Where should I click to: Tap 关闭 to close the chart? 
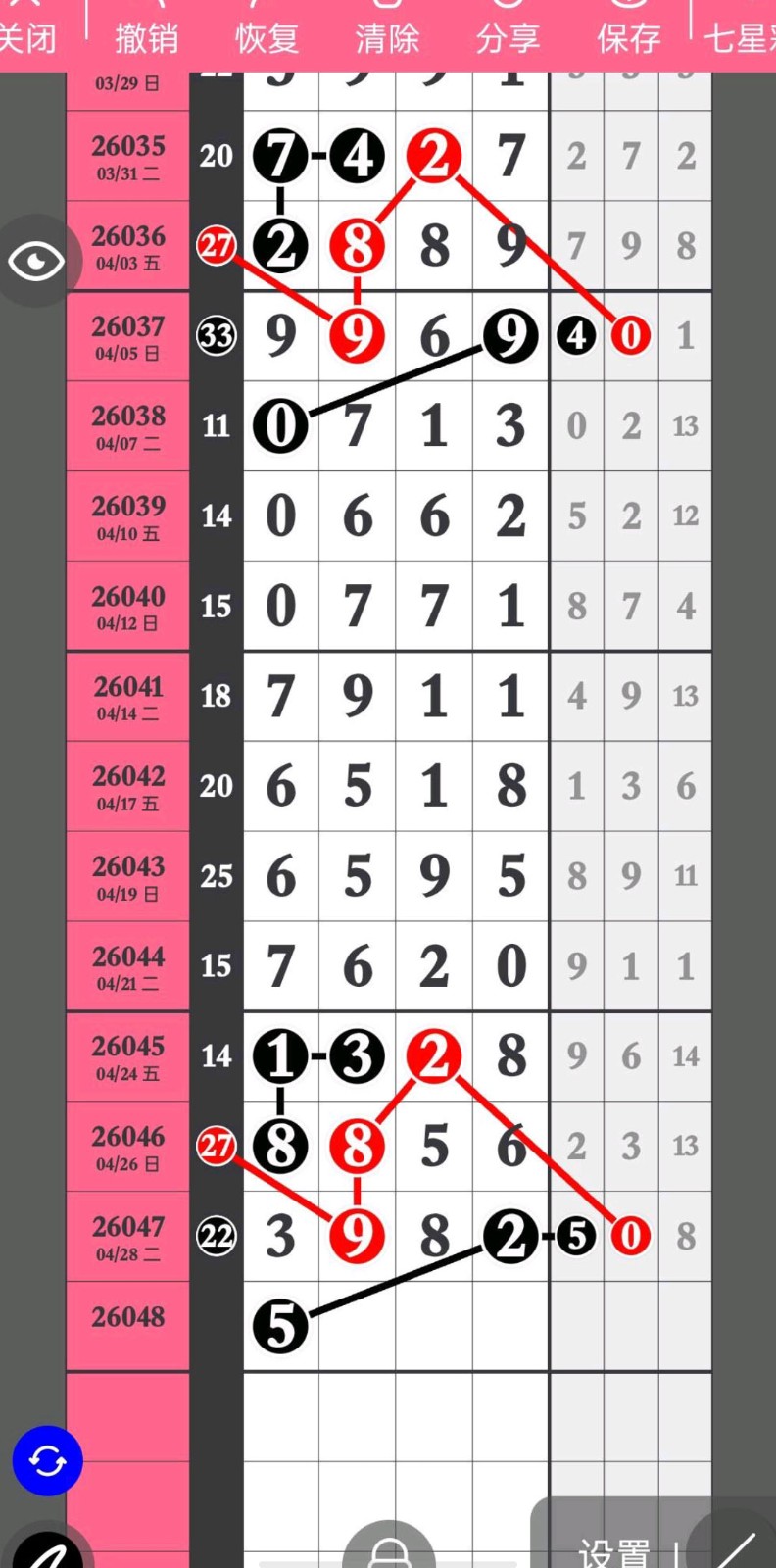[x=27, y=37]
